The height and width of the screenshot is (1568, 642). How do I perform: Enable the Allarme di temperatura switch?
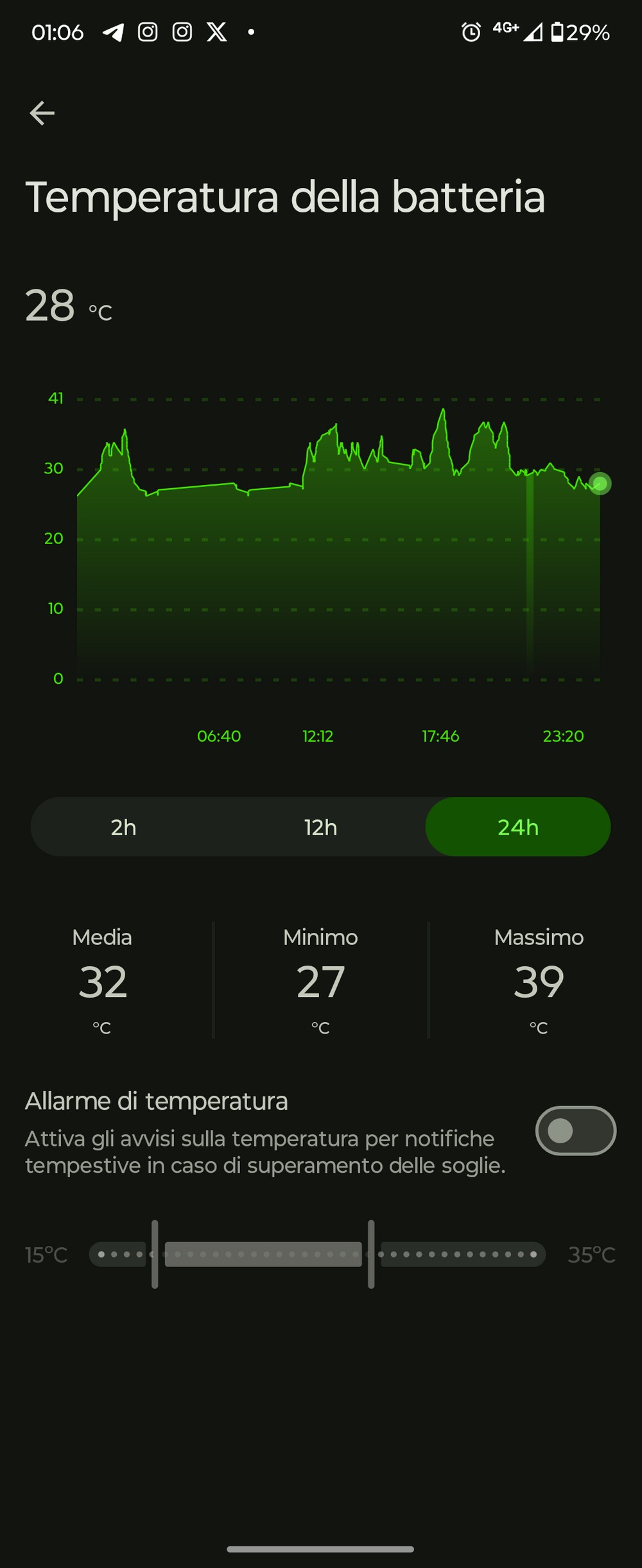click(575, 1130)
